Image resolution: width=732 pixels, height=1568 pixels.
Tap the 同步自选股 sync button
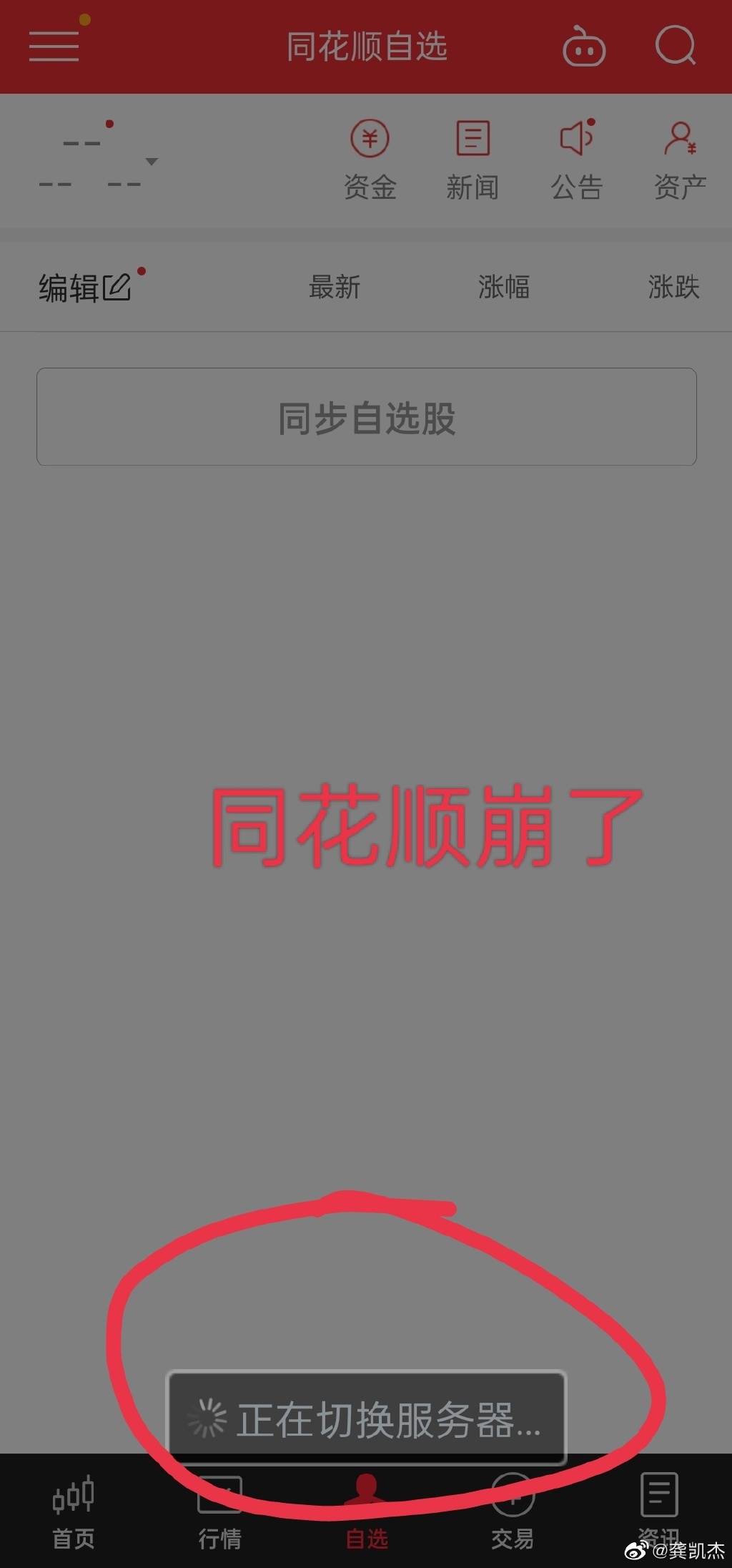click(x=366, y=416)
